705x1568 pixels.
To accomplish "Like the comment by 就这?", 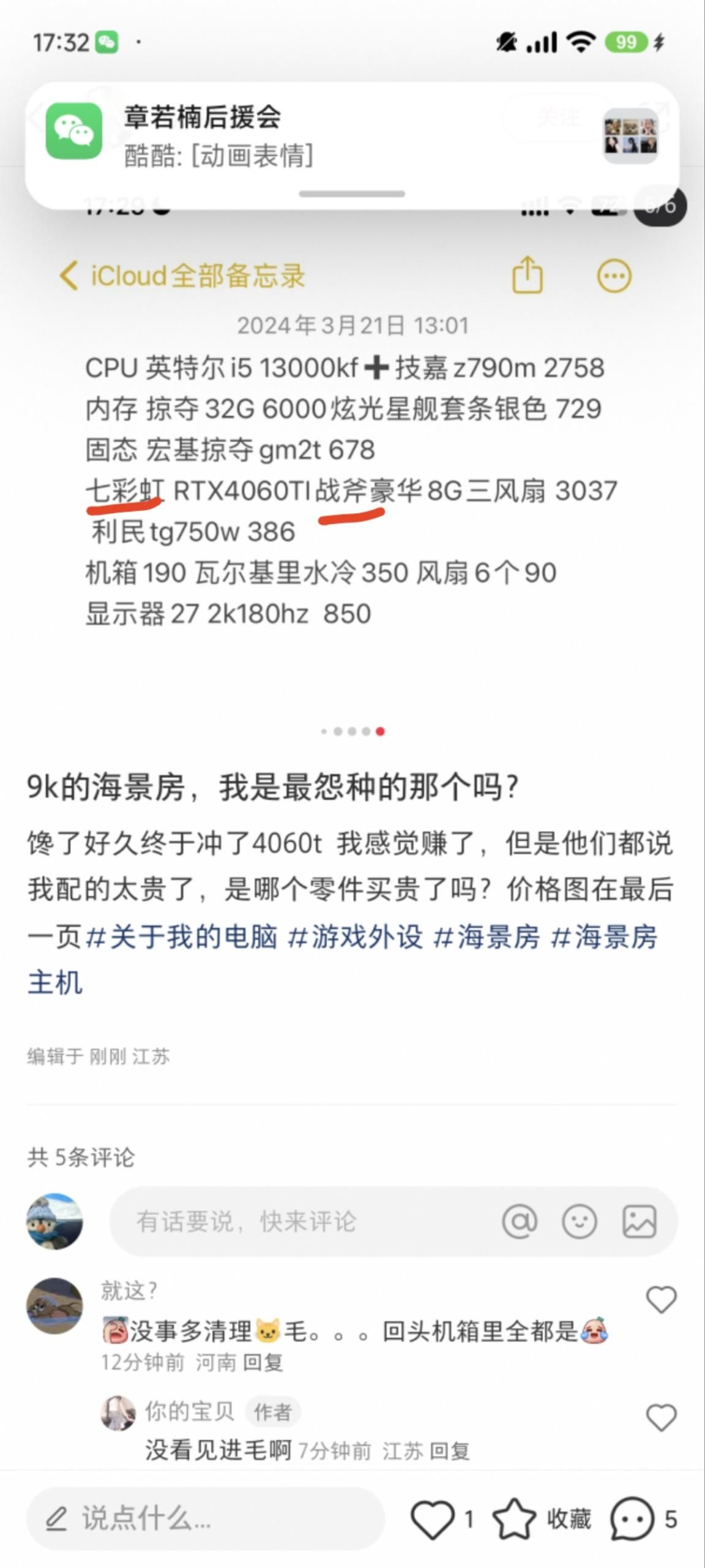I will coord(661,1298).
